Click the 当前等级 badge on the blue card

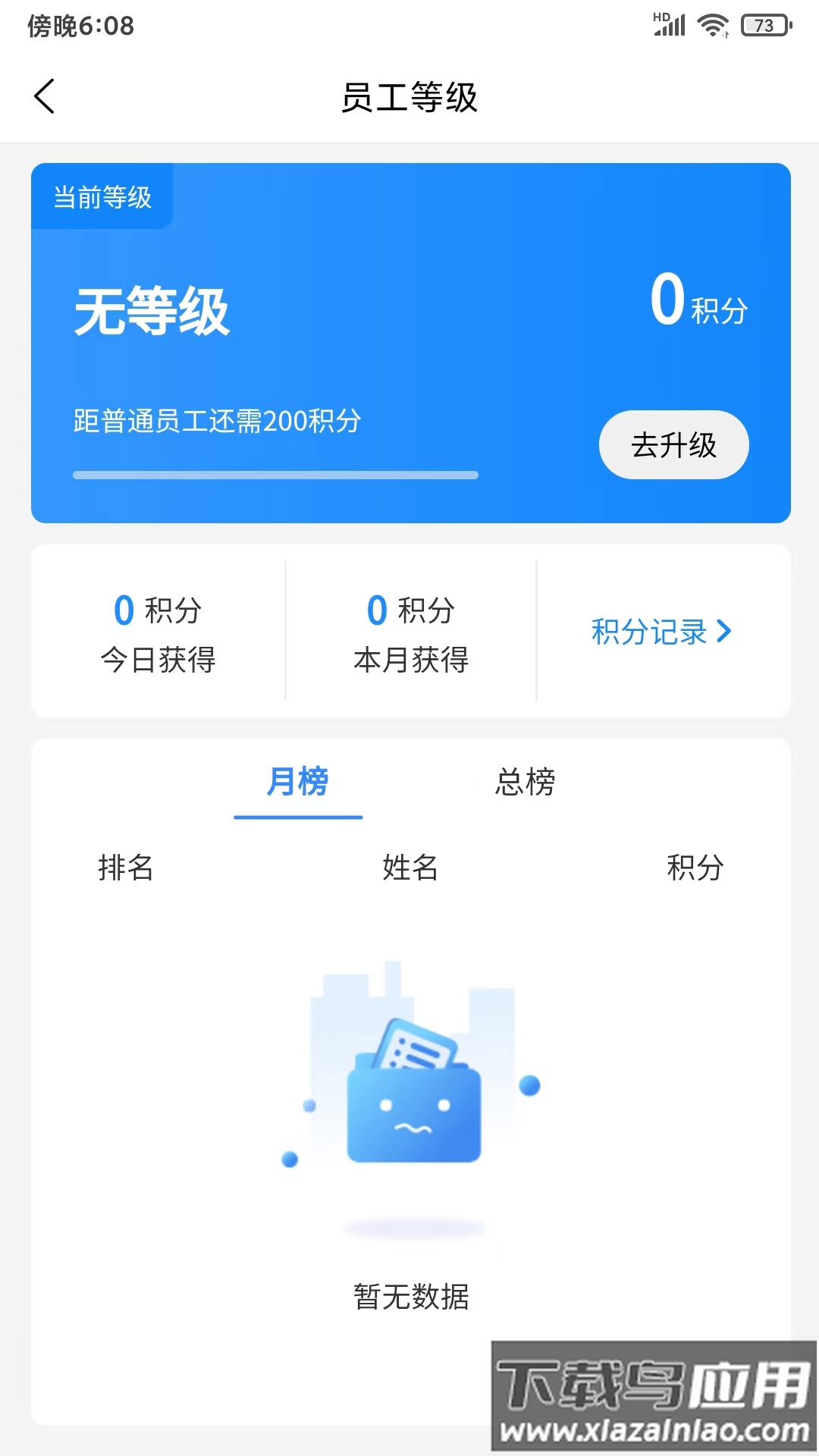(102, 197)
